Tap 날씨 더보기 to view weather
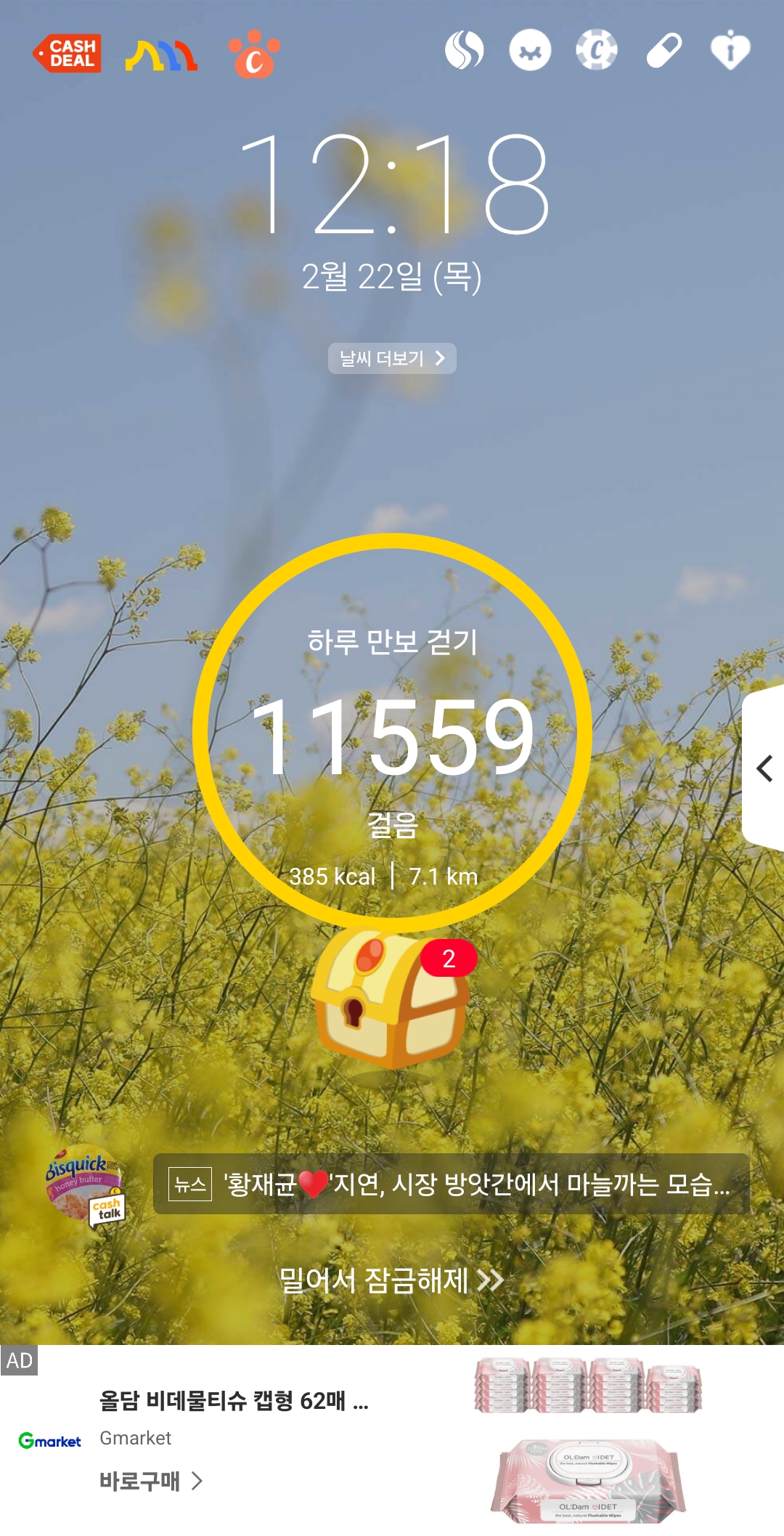Screen dimensions: 784x1536 tap(392, 358)
